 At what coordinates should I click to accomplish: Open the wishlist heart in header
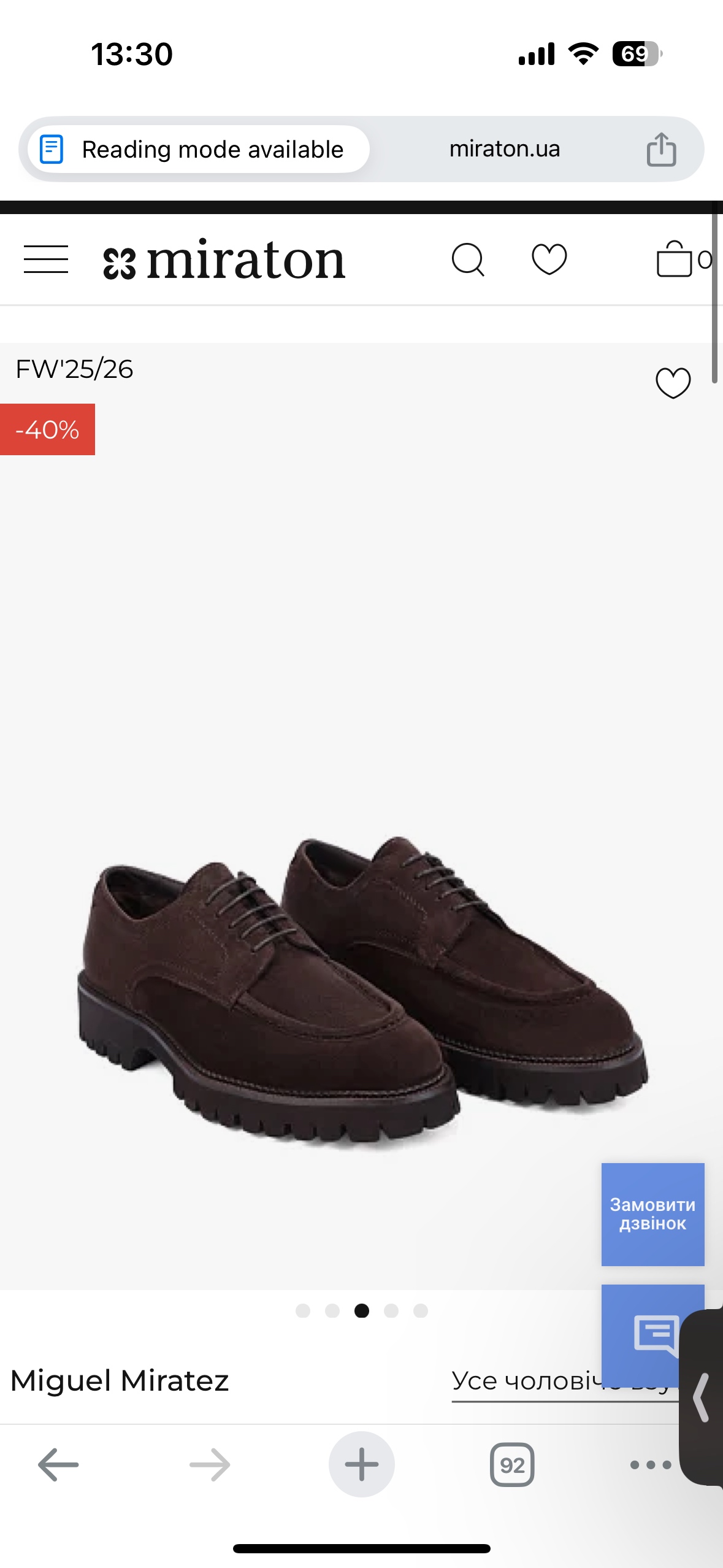click(549, 259)
